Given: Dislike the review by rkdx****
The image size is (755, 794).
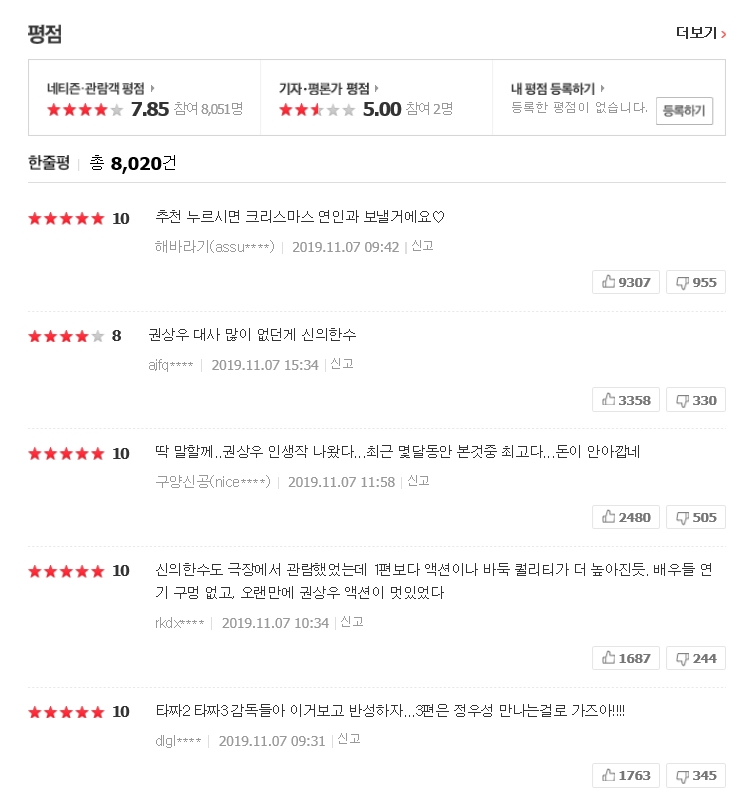Looking at the screenshot, I should 695,658.
